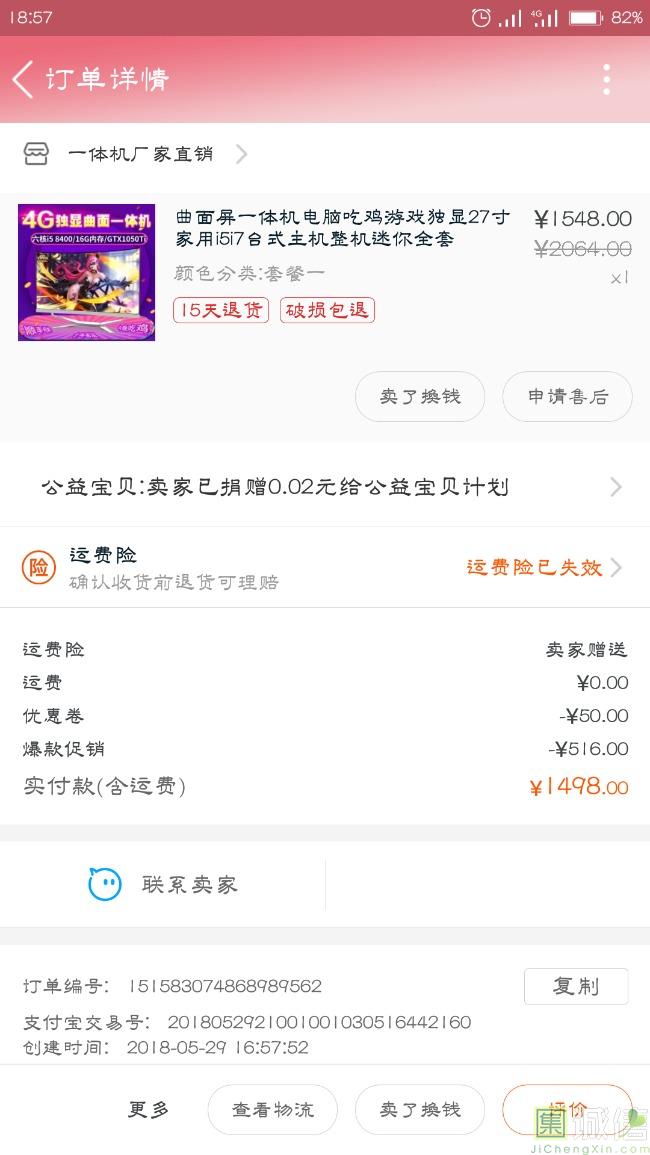The image size is (650, 1155).
Task: Go back from the order details page
Action: pyautogui.click(x=24, y=80)
